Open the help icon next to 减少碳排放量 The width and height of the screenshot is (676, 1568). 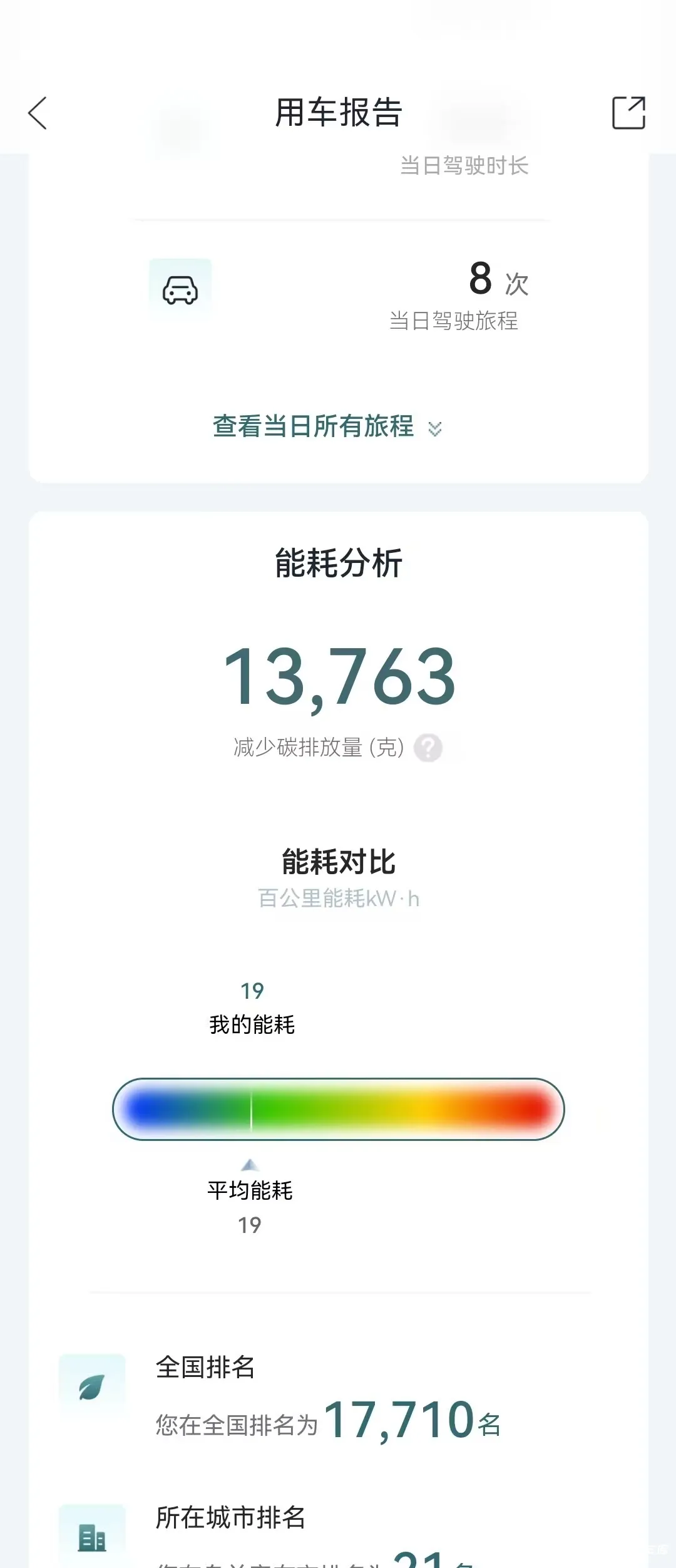pyautogui.click(x=428, y=748)
